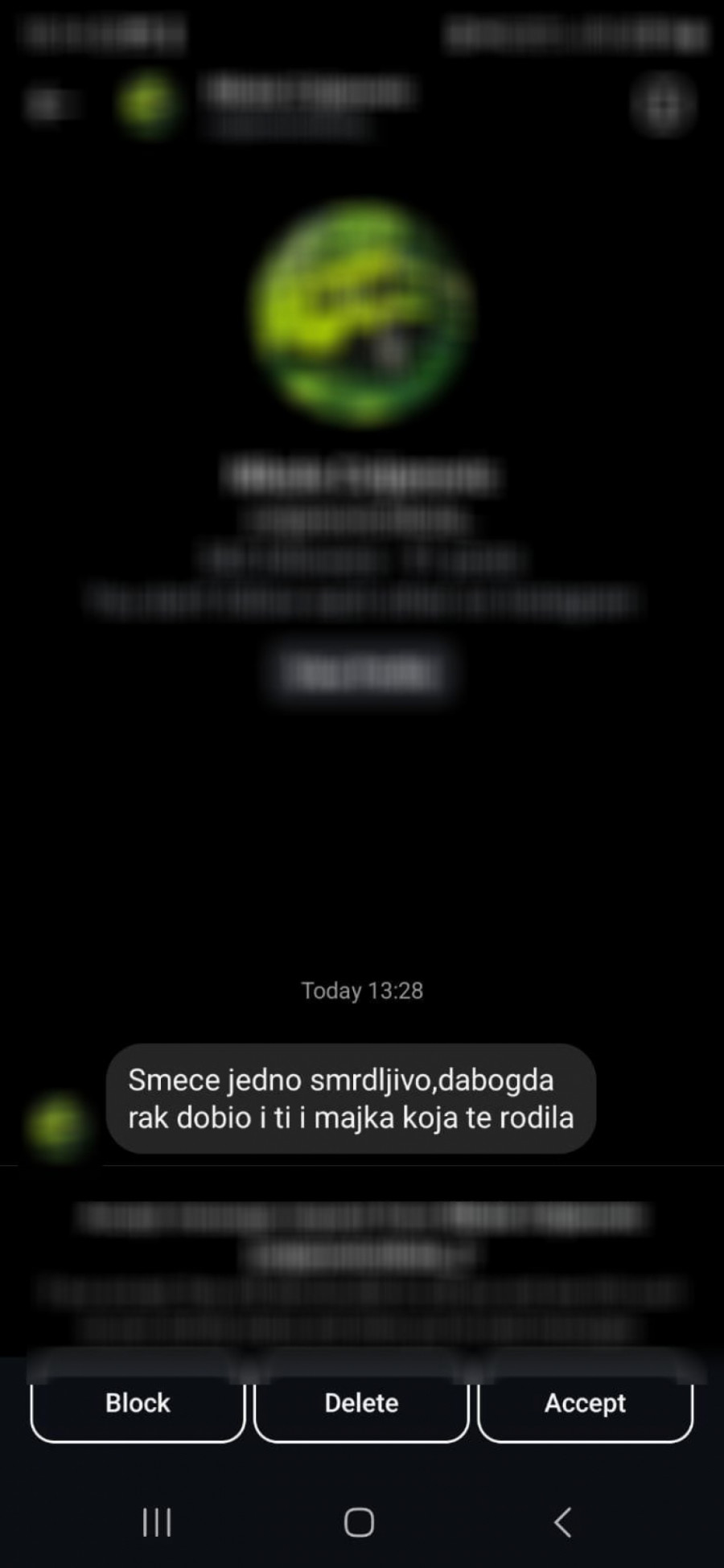Image resolution: width=724 pixels, height=1568 pixels.
Task: Delete the message request
Action: (361, 1403)
